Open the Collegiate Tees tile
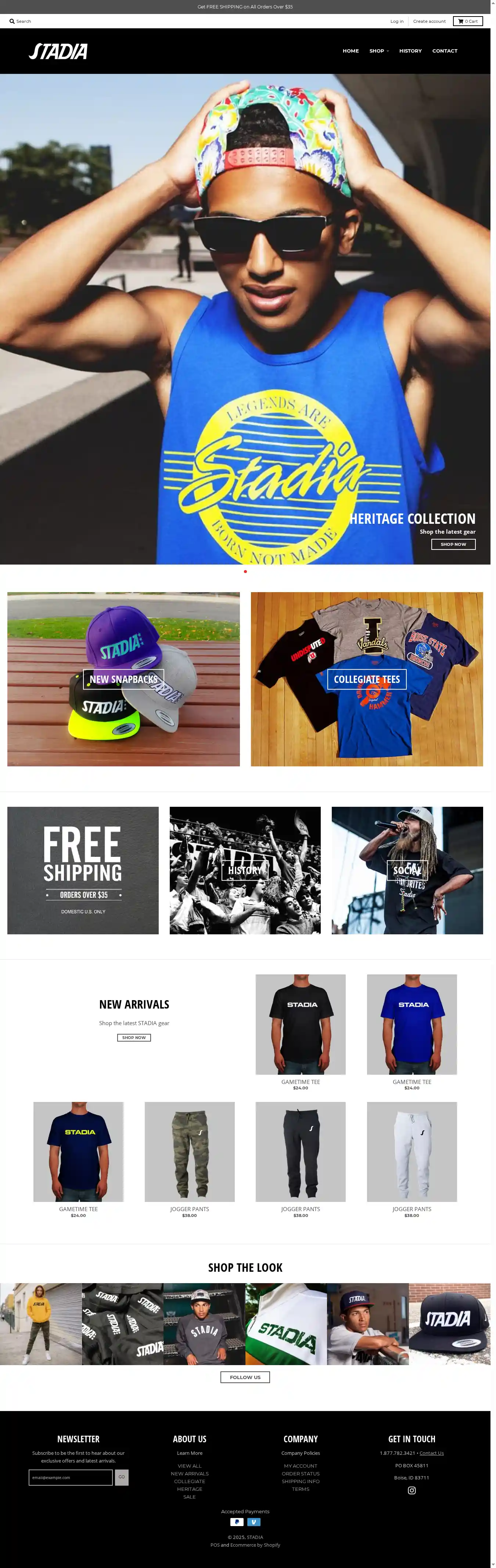Viewport: 496px width, 1568px height. click(x=366, y=679)
